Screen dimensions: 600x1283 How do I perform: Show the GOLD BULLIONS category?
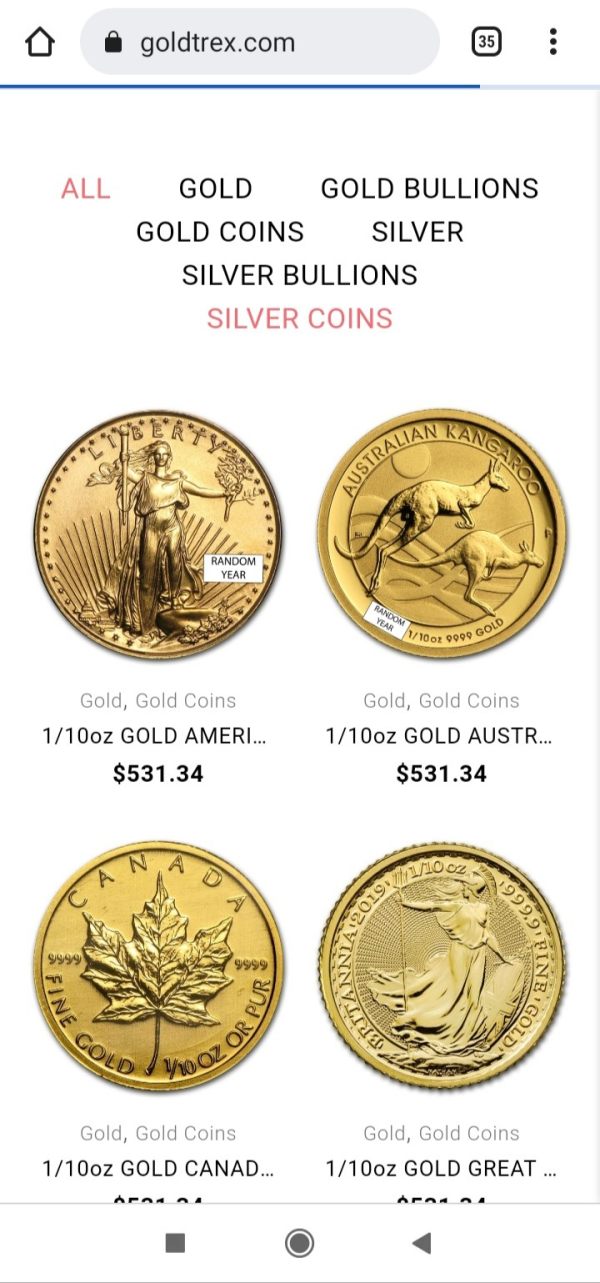[x=430, y=189]
